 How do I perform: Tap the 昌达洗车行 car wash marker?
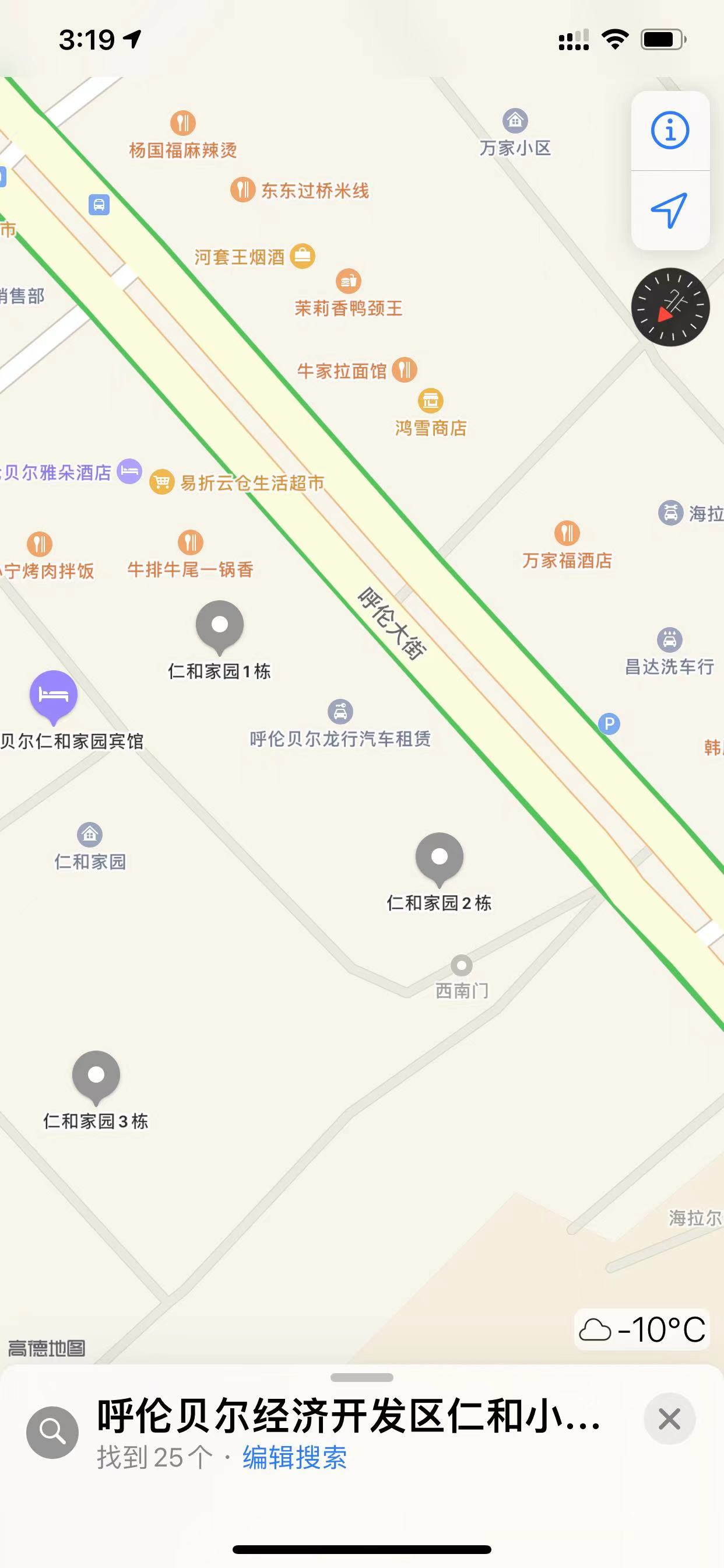(x=669, y=640)
